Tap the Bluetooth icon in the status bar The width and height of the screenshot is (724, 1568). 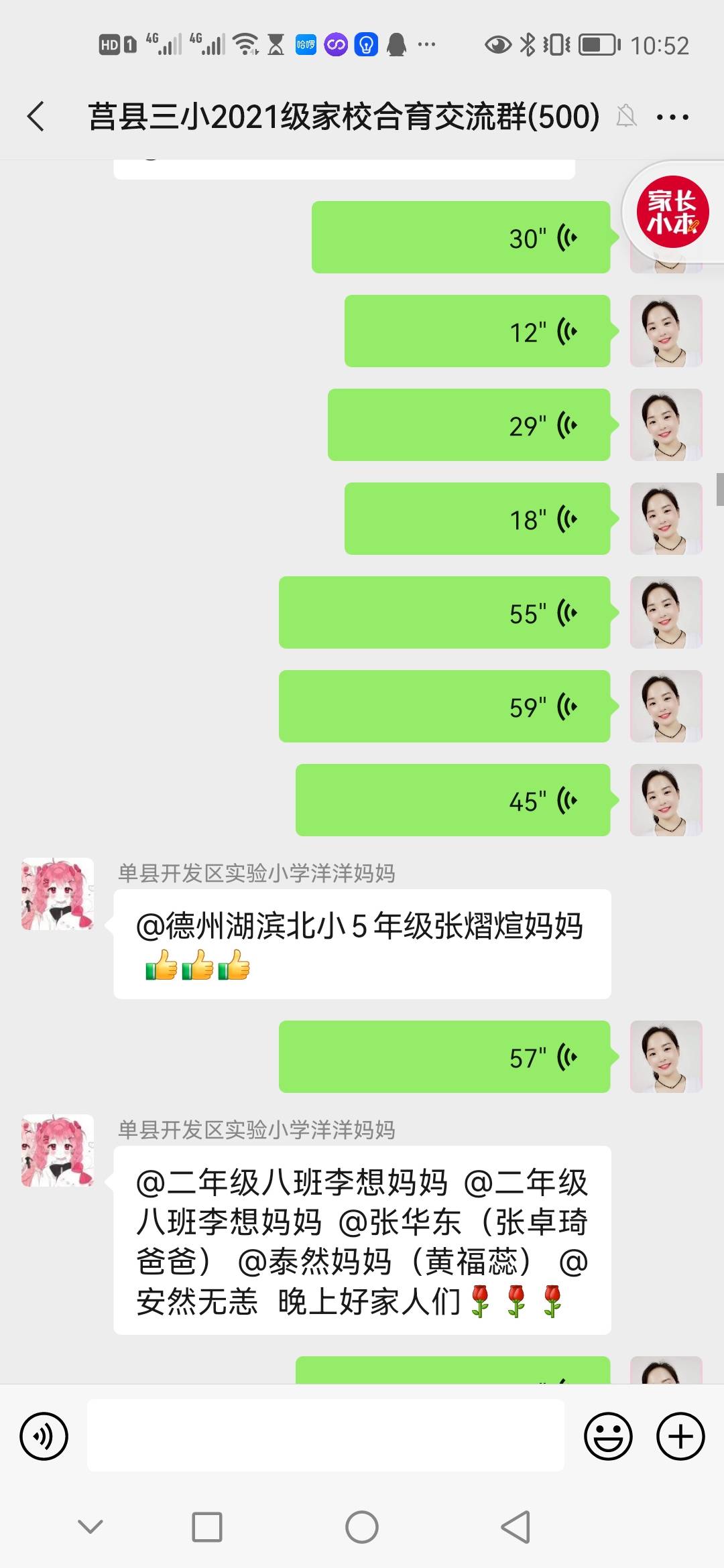[x=527, y=44]
